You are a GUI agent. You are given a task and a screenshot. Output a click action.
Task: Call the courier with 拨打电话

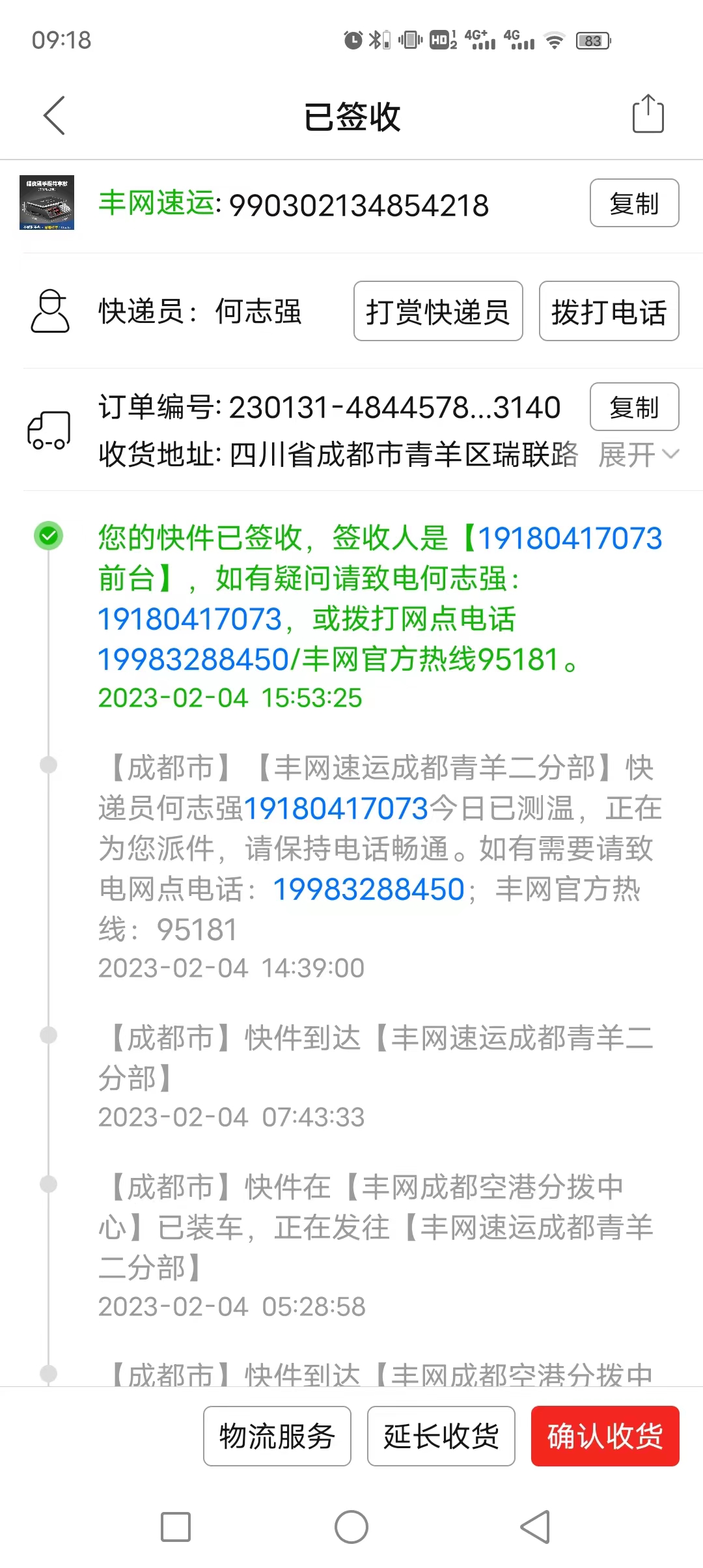609,311
